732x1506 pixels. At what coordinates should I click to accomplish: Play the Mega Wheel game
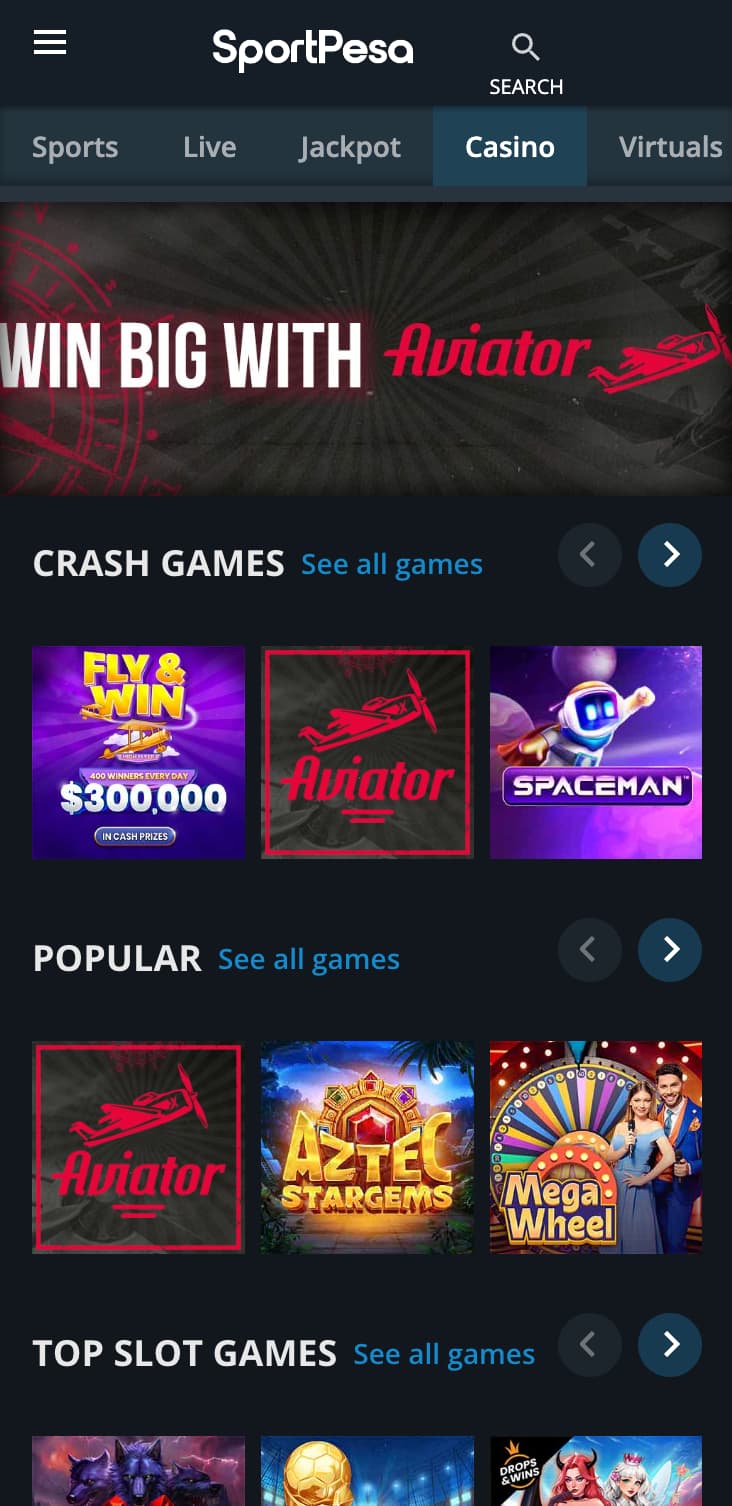(x=596, y=1147)
